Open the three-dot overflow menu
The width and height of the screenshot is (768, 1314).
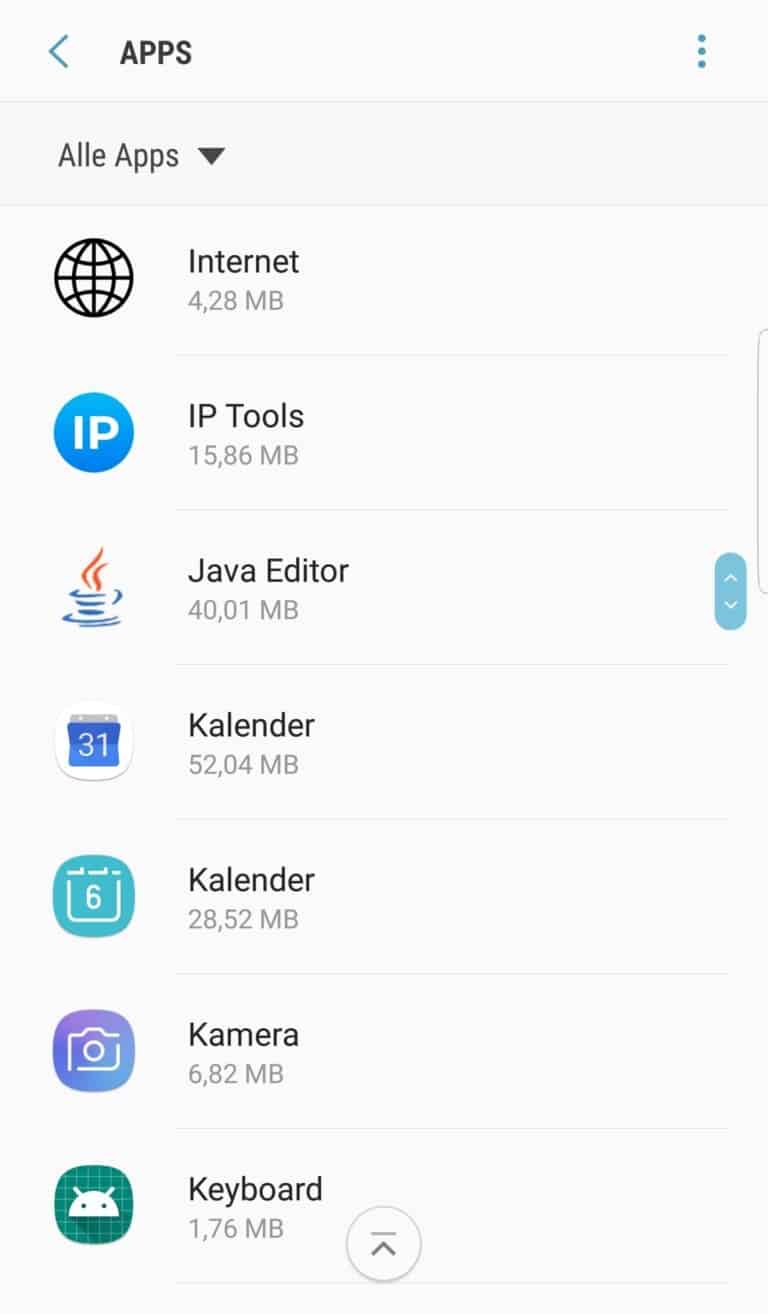[x=702, y=52]
